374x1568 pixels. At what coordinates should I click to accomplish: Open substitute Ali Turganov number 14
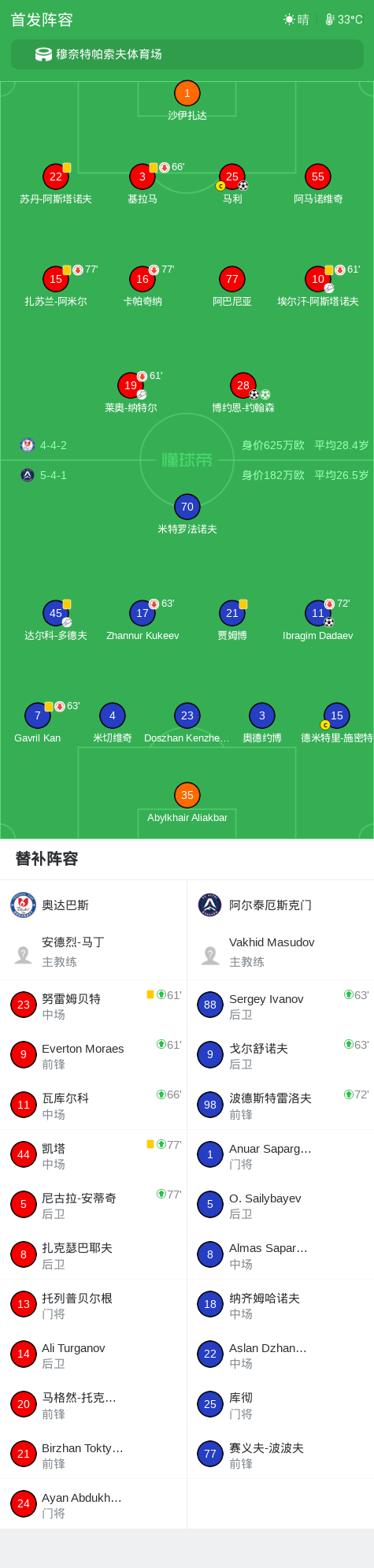94,1354
